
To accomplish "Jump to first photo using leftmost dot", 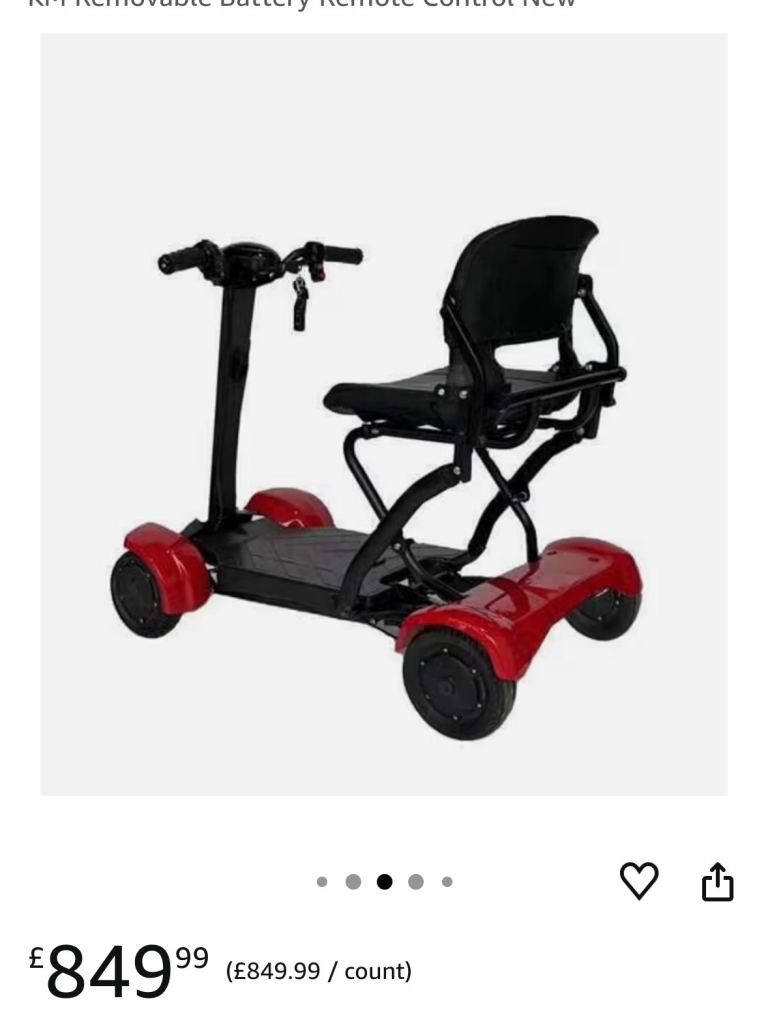I will 322,882.
